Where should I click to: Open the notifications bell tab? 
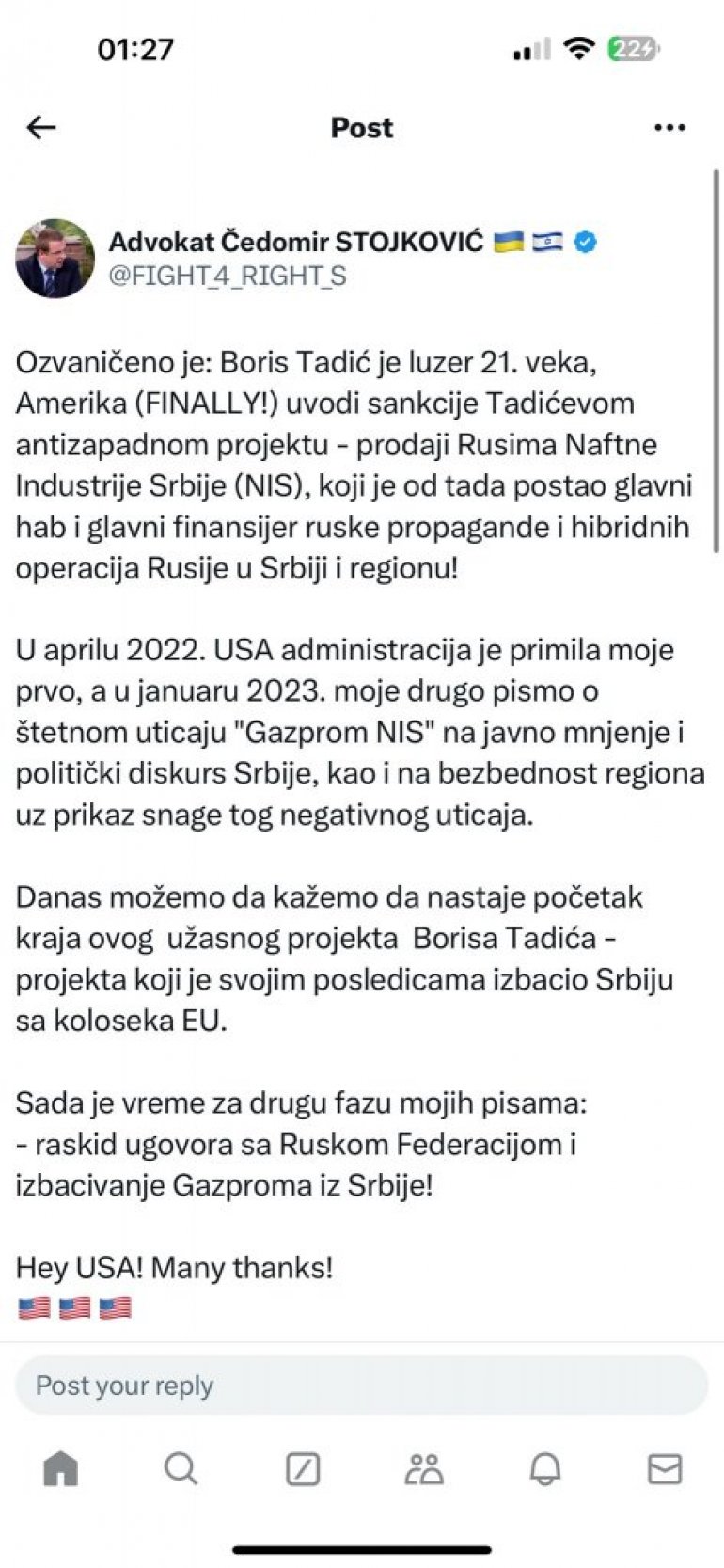pos(545,1468)
